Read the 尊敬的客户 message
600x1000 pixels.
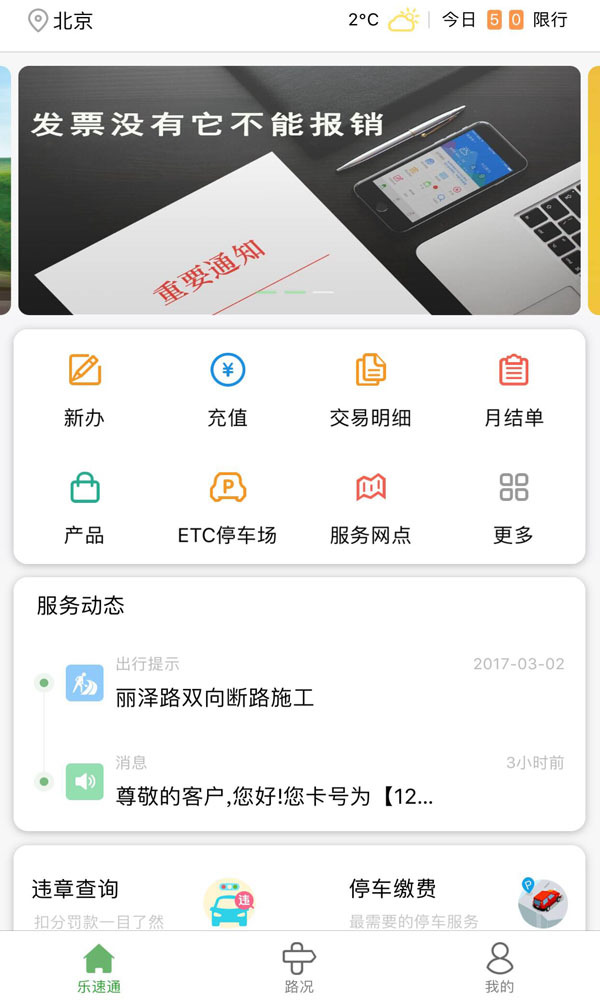(300, 785)
